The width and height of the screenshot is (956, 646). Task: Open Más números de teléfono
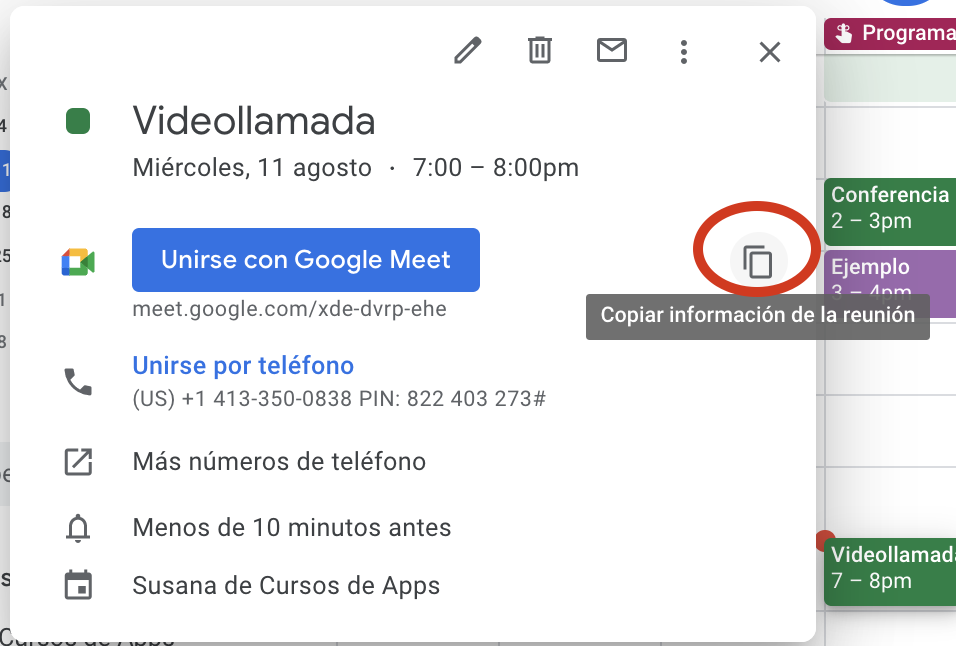279,462
